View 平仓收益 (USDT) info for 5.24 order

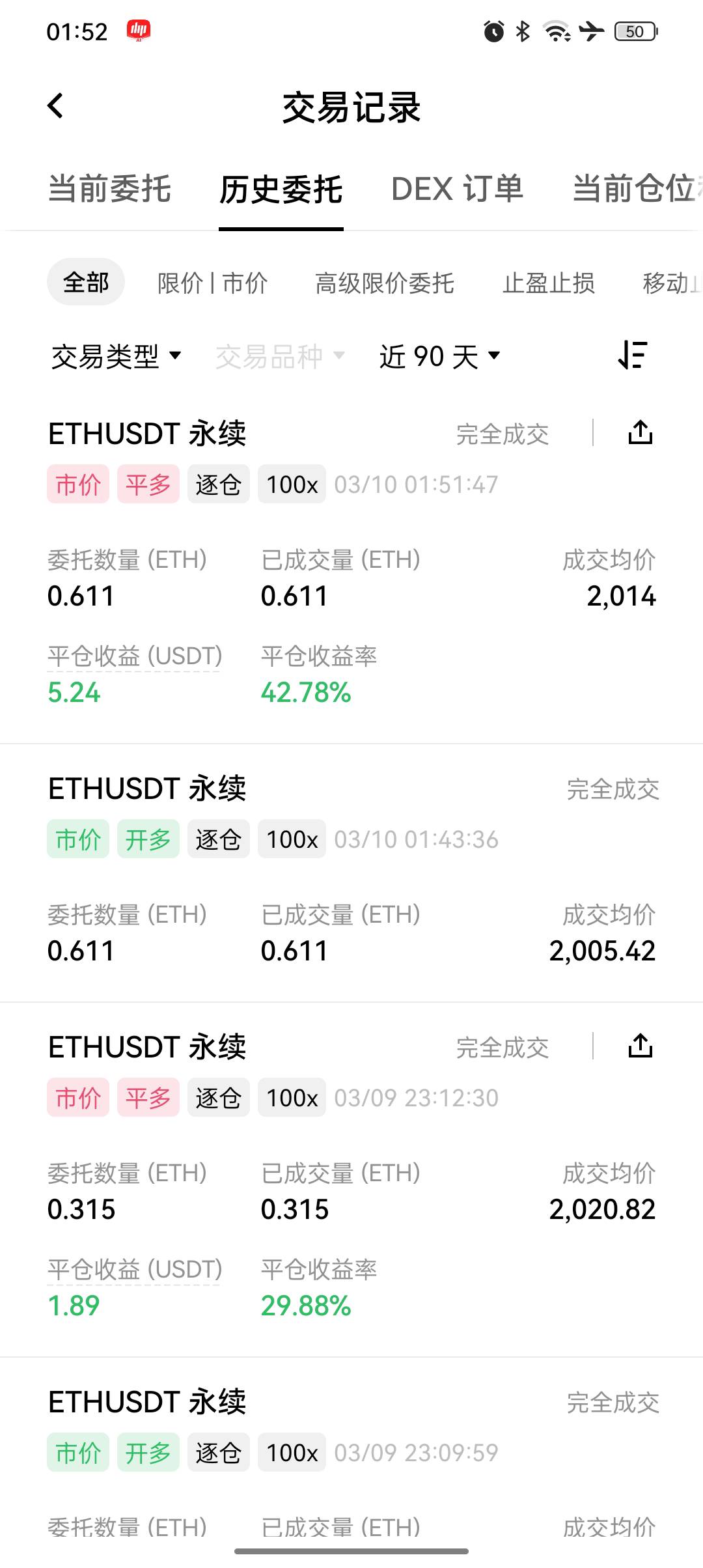[x=135, y=656]
